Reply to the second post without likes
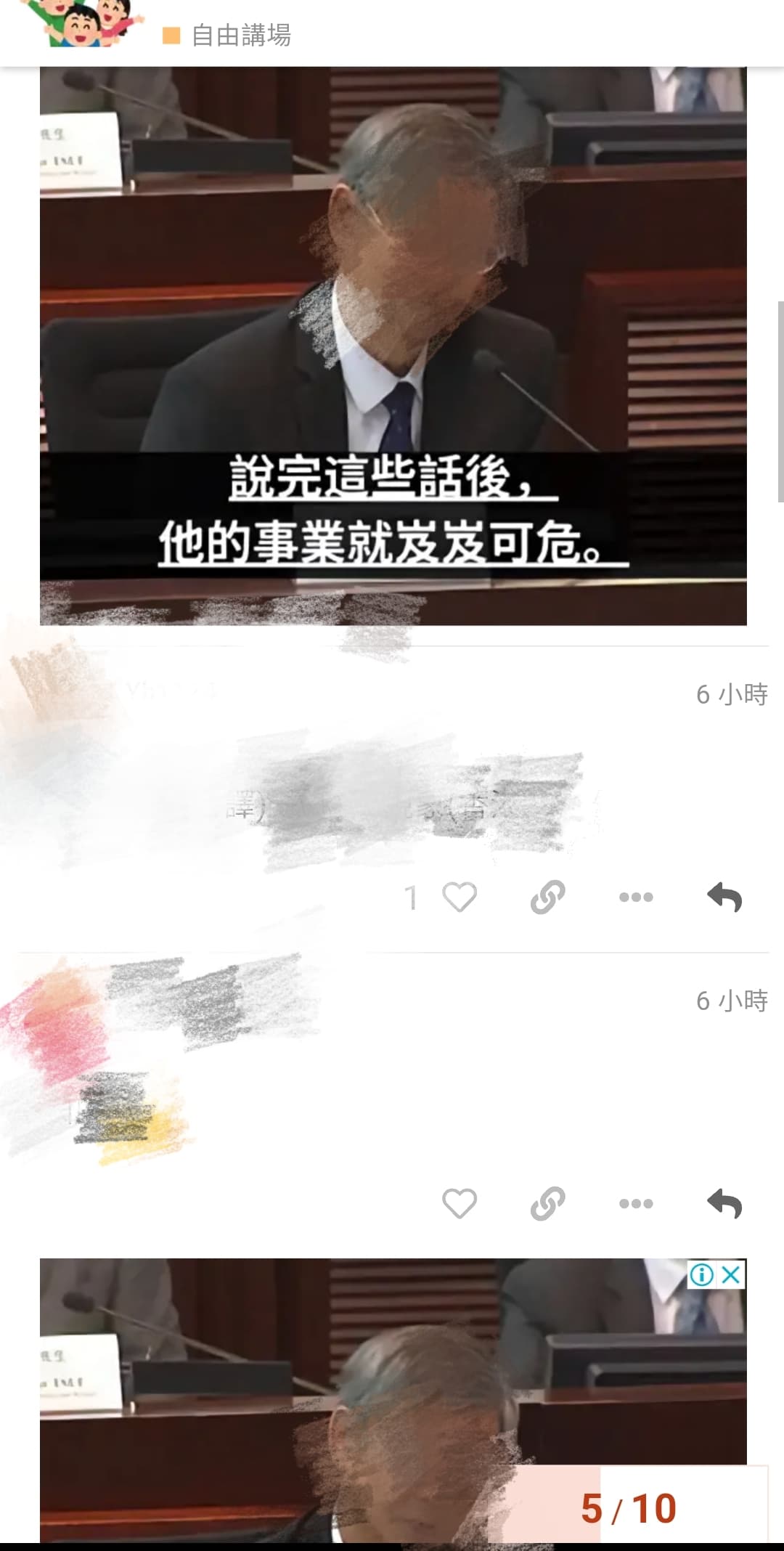 tap(724, 1204)
